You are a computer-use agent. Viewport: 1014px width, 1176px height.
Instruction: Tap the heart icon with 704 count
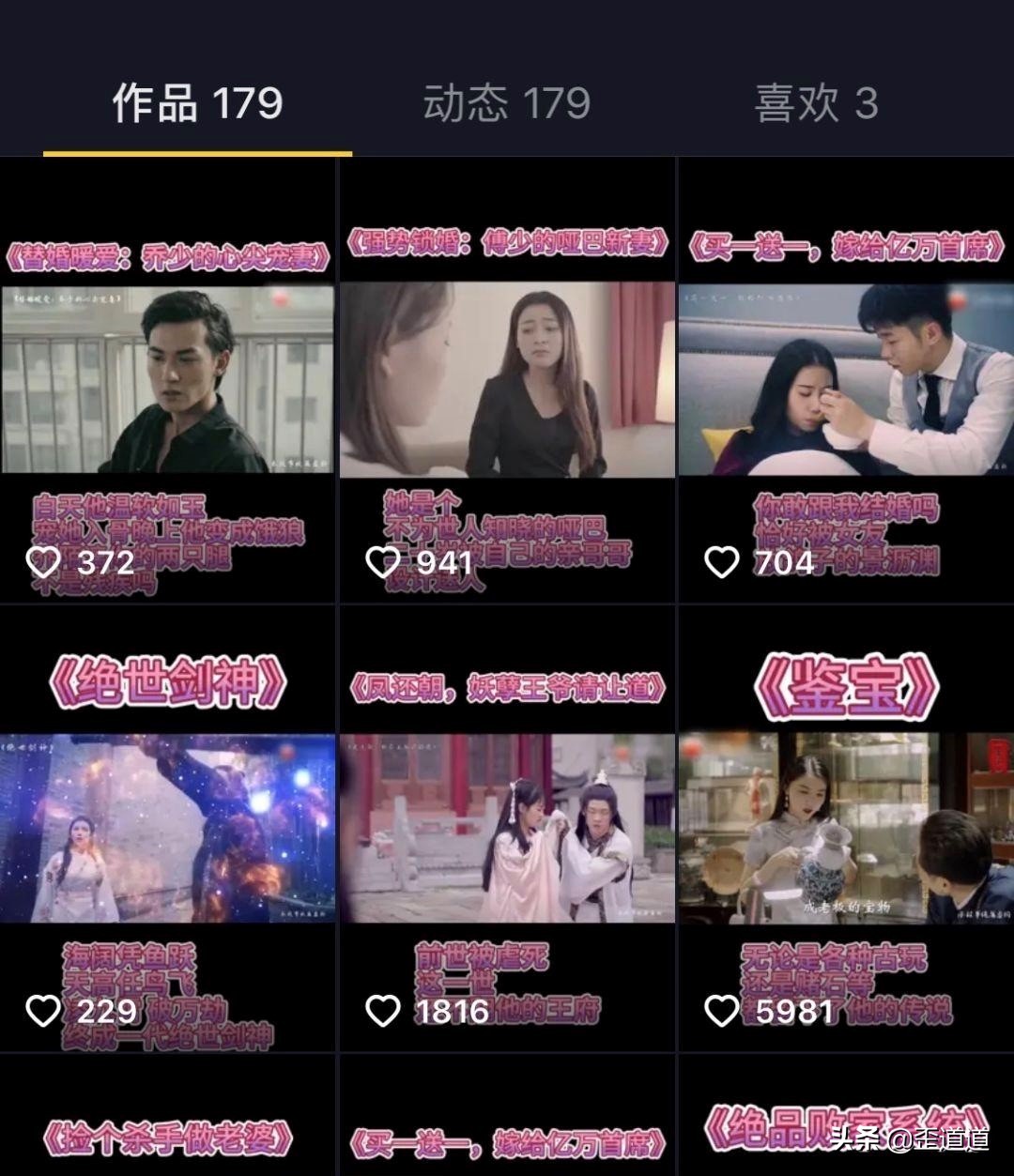point(723,562)
